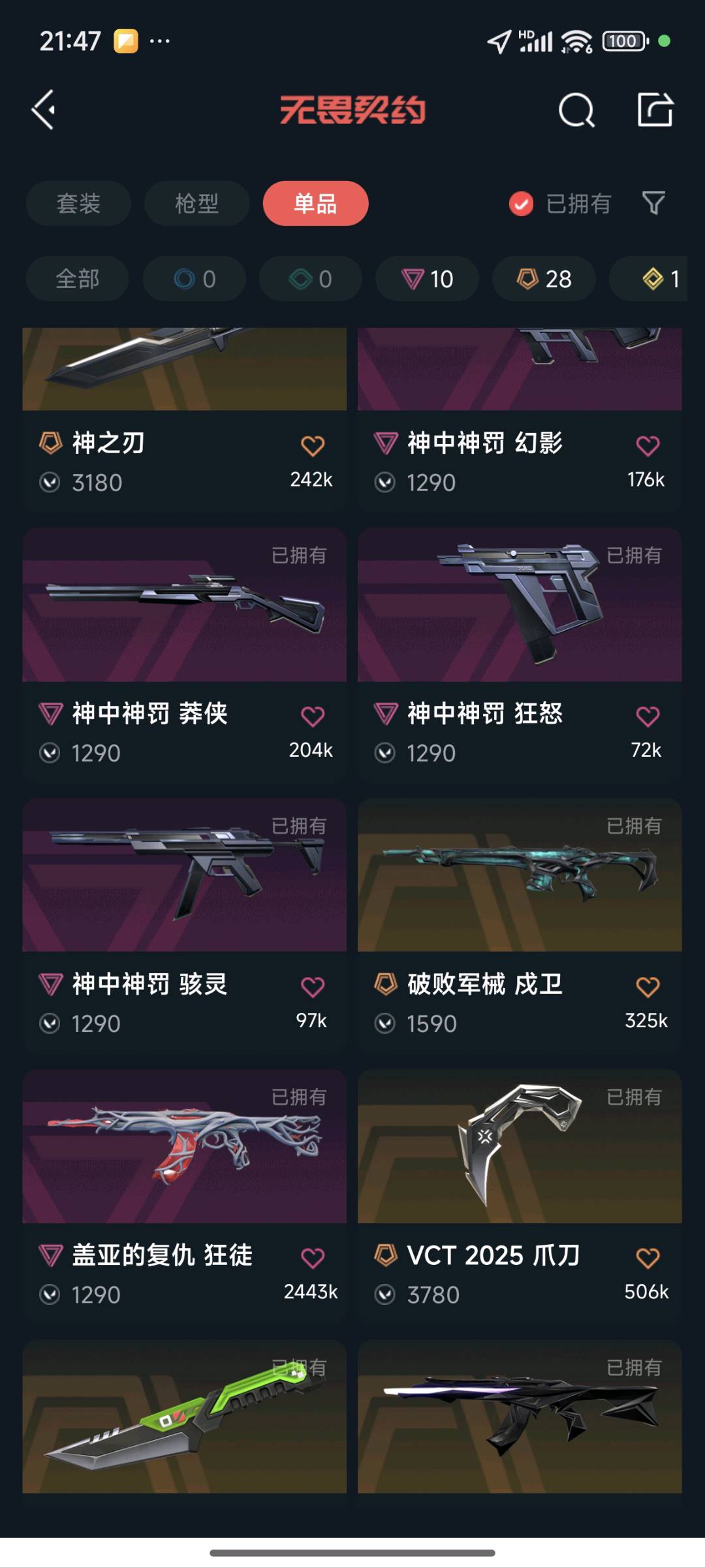Like the 神中神罚 狂怒 skin
This screenshot has width=705, height=1568.
(648, 716)
